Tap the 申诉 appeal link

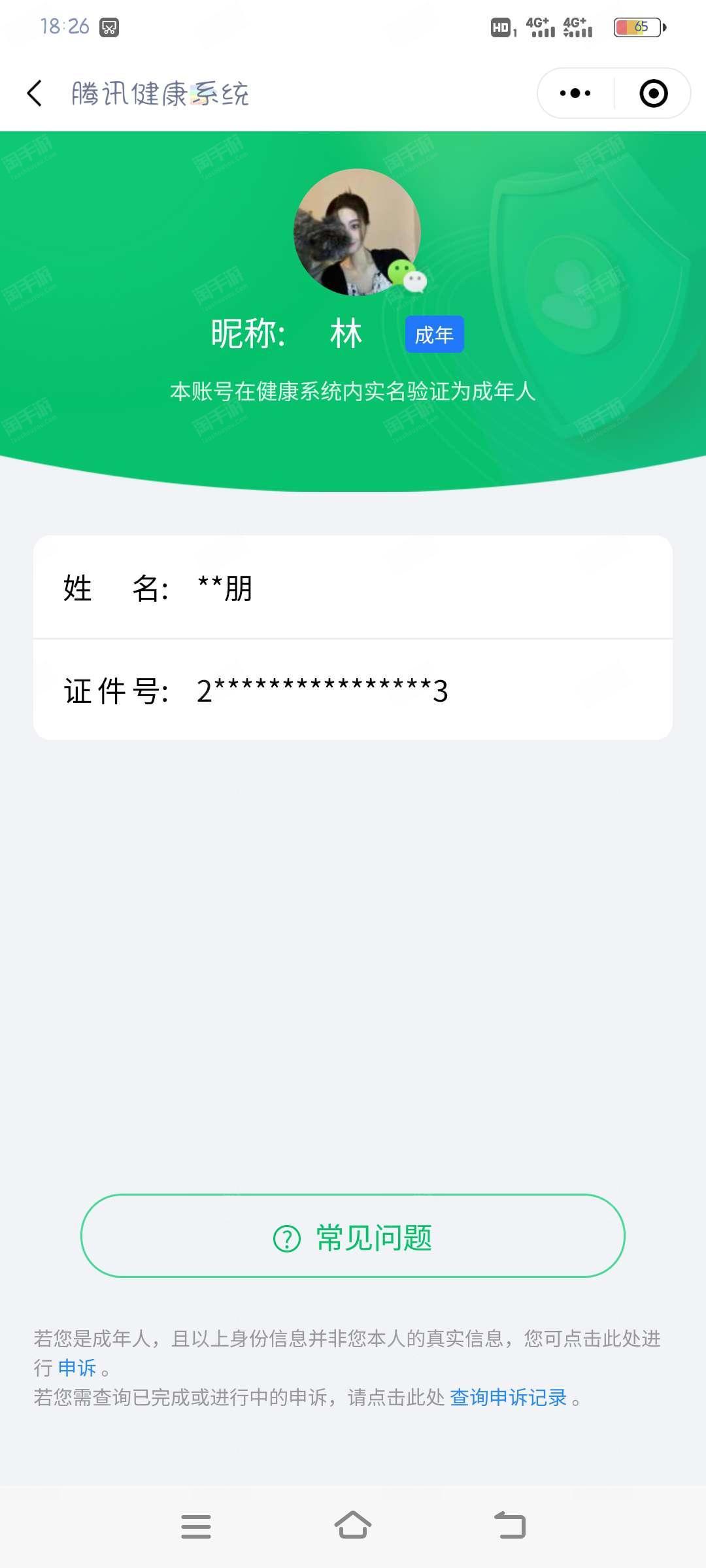coord(77,1368)
